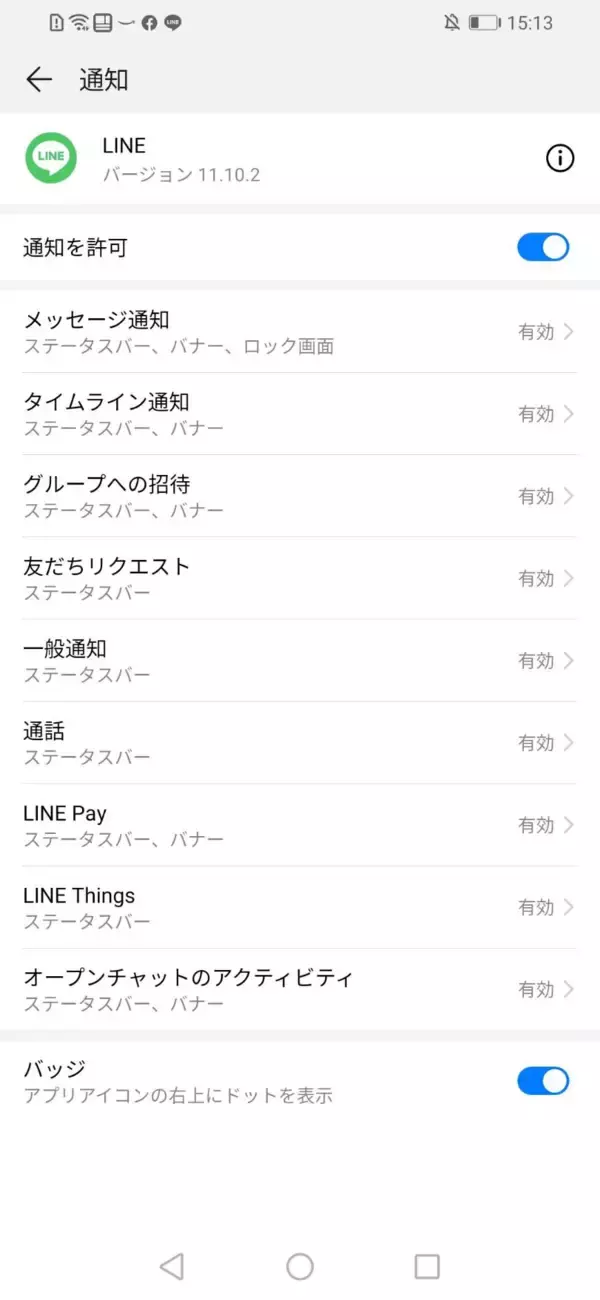
Task: Open タイムライン通知 settings
Action: [x=300, y=414]
